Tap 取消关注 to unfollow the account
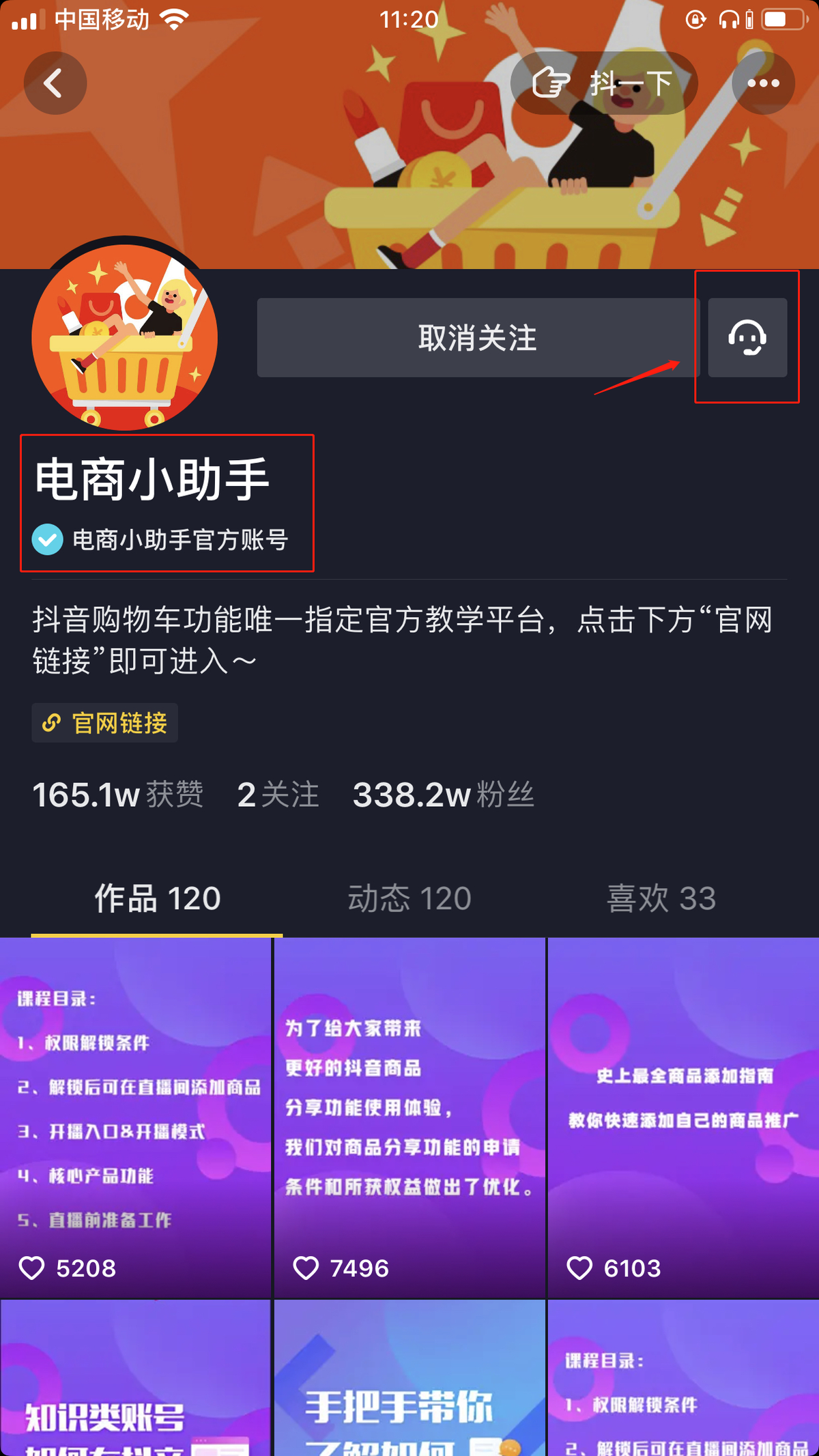Viewport: 819px width, 1456px height. (477, 338)
